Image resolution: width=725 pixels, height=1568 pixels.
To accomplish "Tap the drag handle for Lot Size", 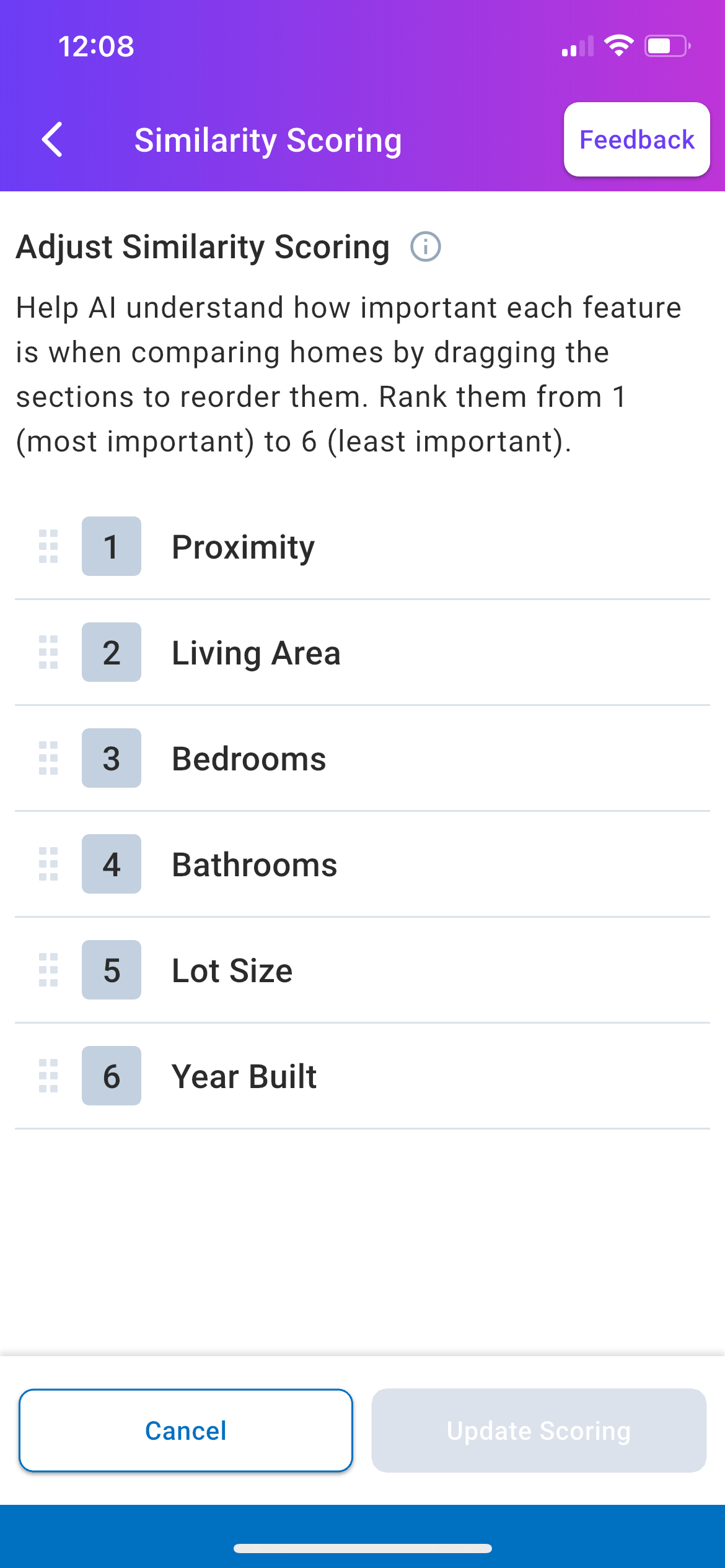I will pyautogui.click(x=48, y=970).
